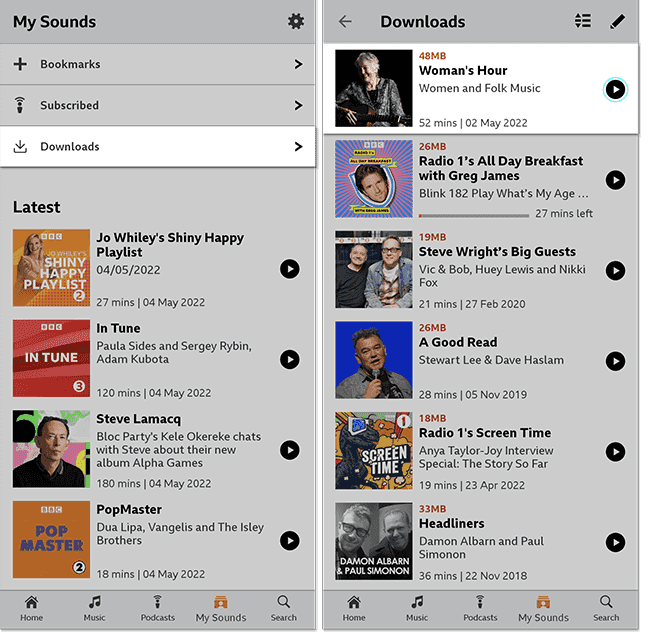
Task: Play Steve Wright's Big Guests download
Action: [x=615, y=270]
